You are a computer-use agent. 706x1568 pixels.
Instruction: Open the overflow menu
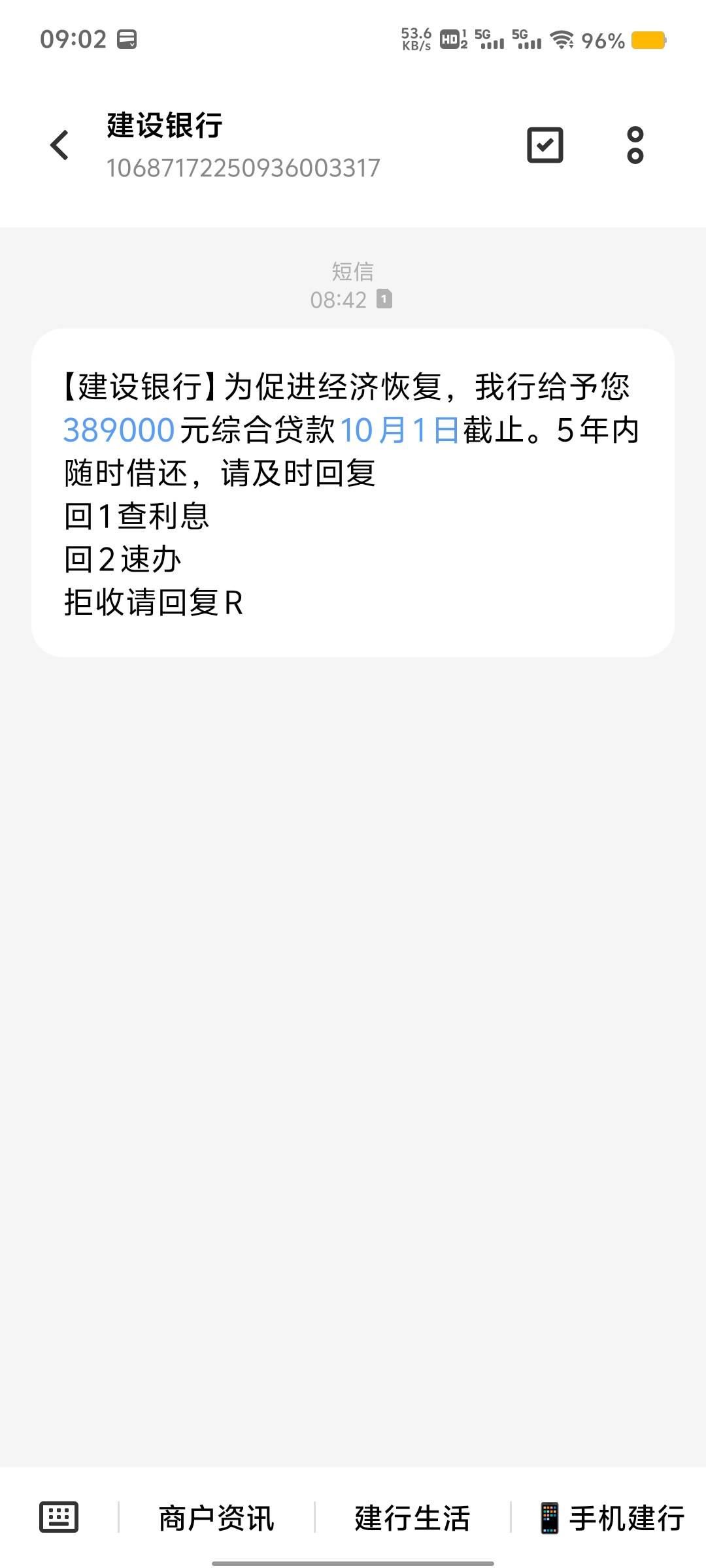click(x=635, y=145)
